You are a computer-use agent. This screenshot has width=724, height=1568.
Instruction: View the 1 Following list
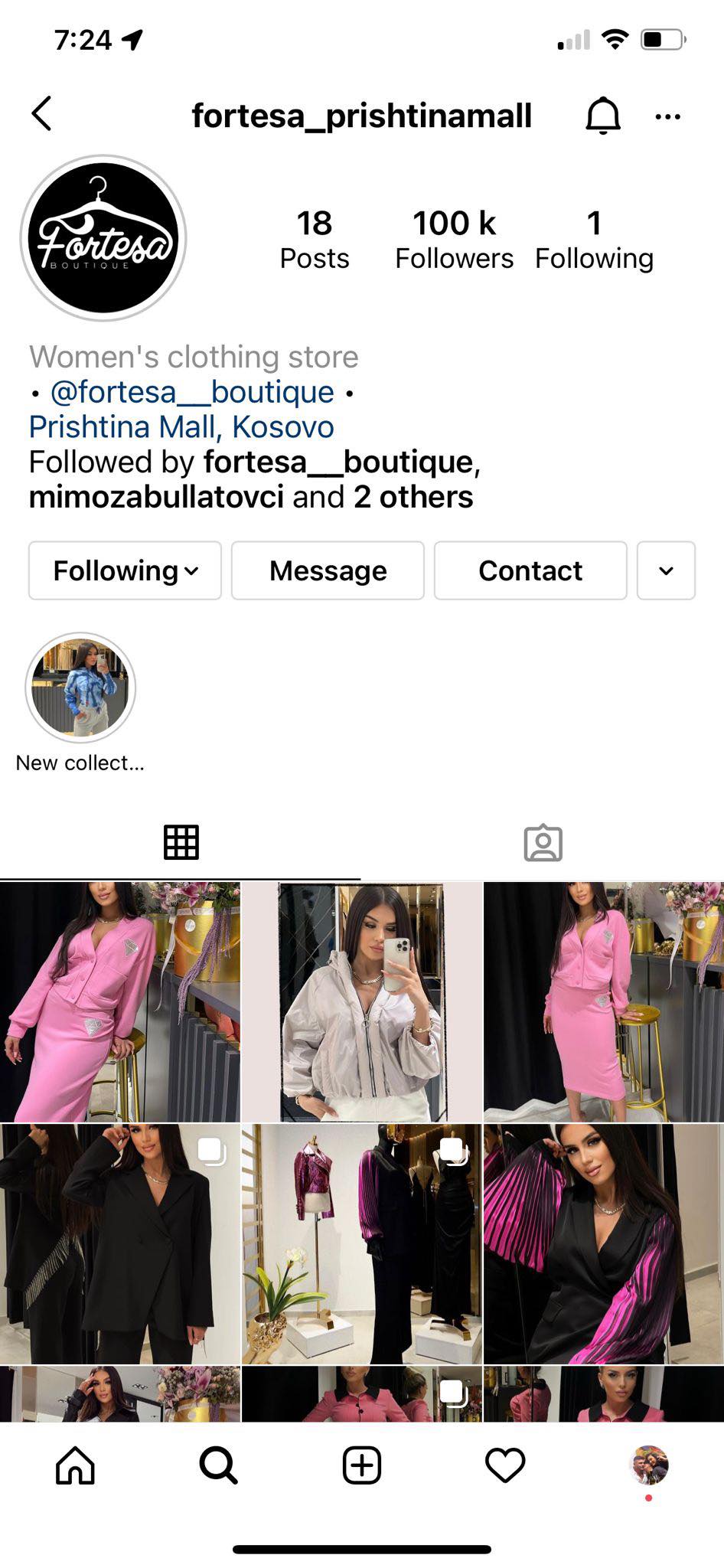(x=594, y=240)
